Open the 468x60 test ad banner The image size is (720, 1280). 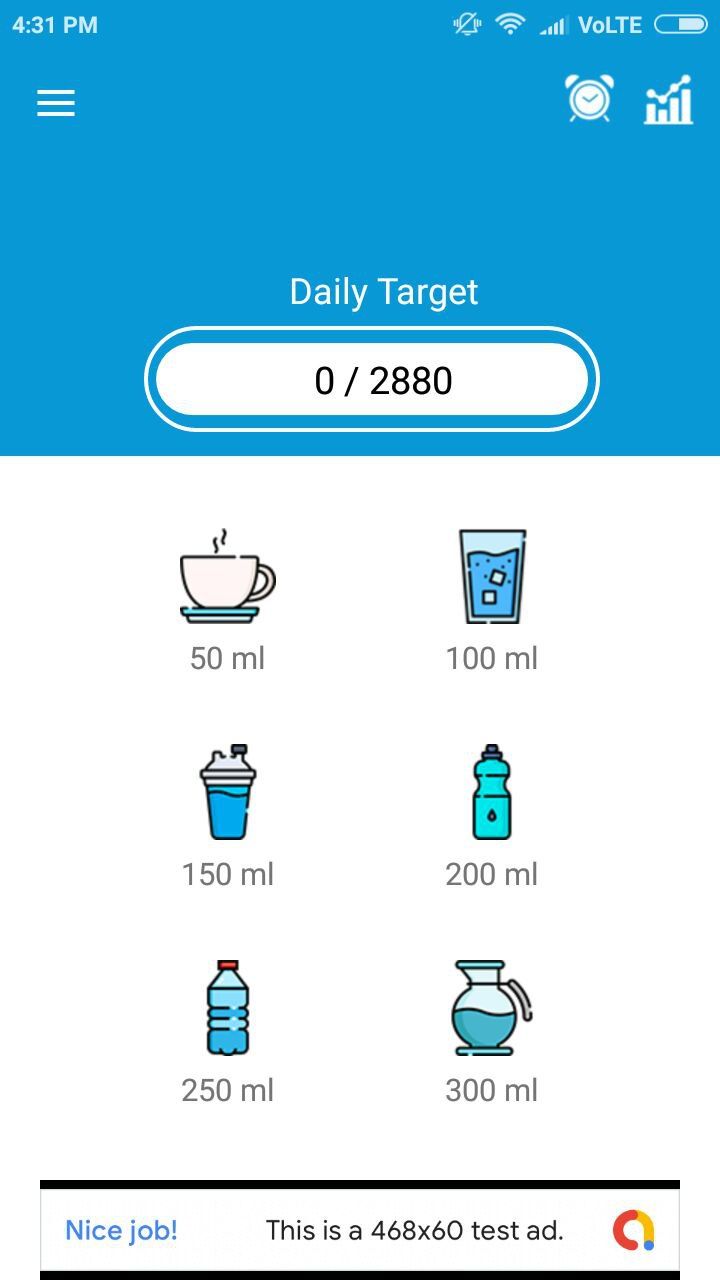coord(360,1230)
